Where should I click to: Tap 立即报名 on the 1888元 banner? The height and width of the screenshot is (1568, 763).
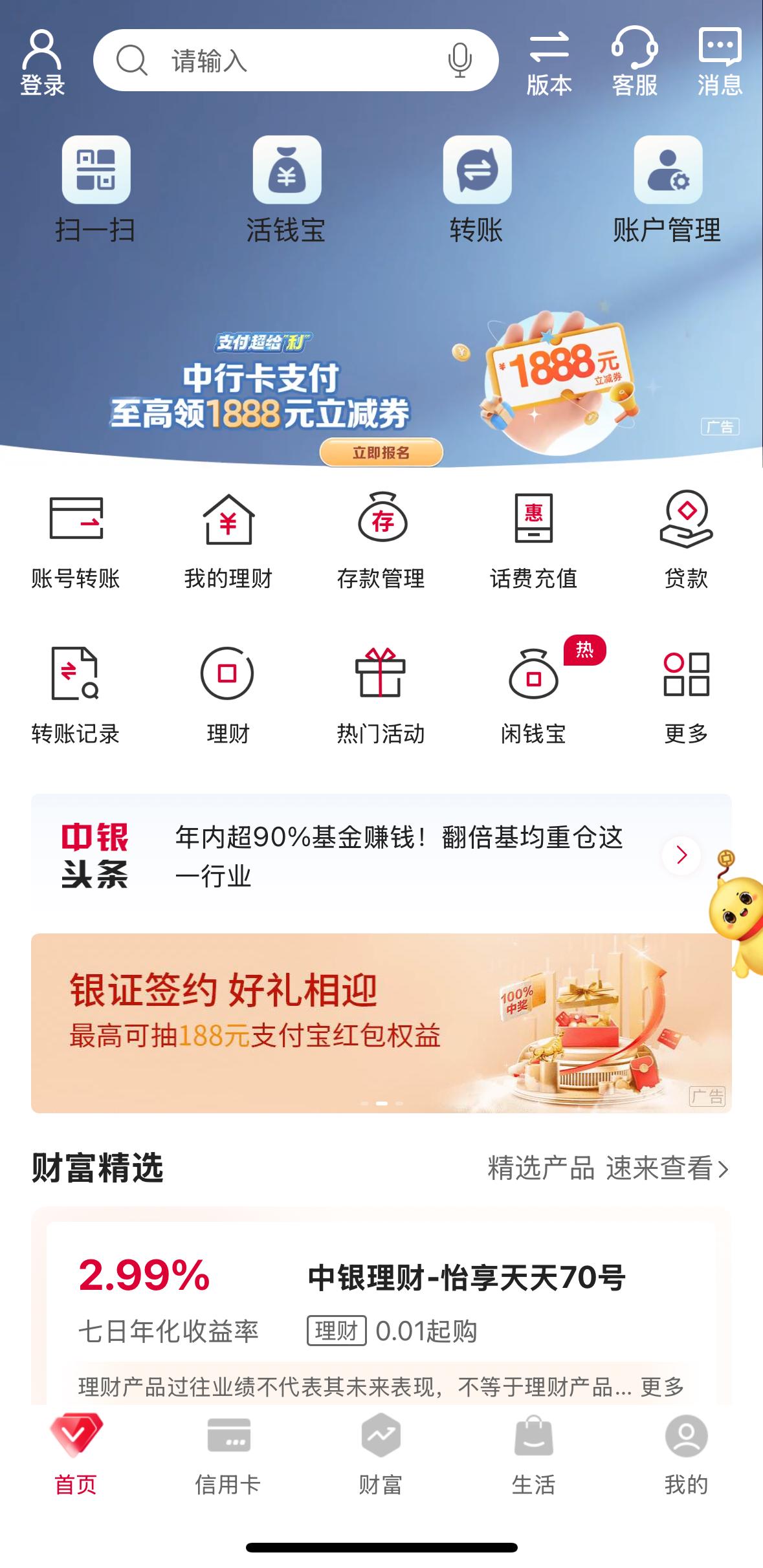click(381, 452)
